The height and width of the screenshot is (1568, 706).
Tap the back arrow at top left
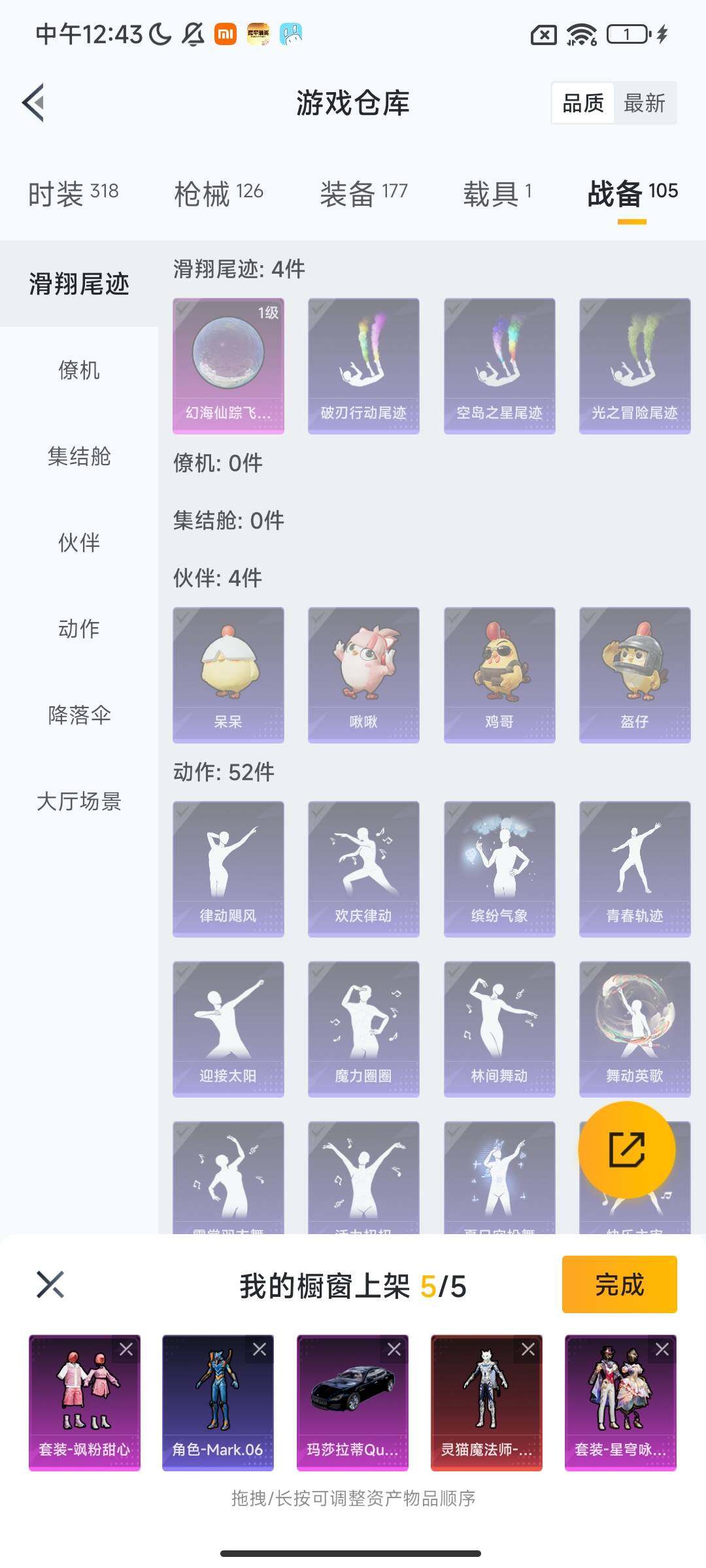[x=35, y=103]
